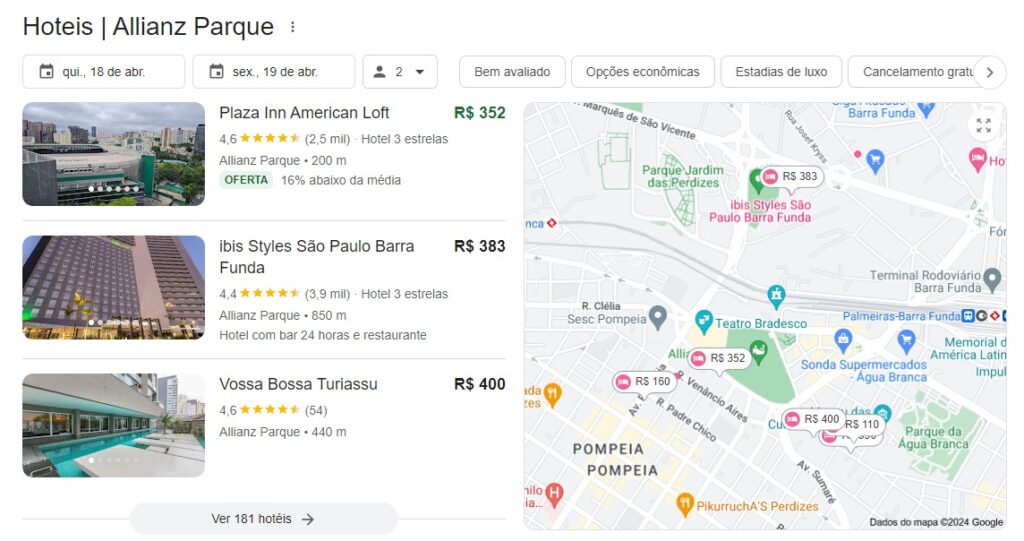Viewport: 1024px width, 541px height.
Task: Expand the map to full screen
Action: pyautogui.click(x=983, y=126)
